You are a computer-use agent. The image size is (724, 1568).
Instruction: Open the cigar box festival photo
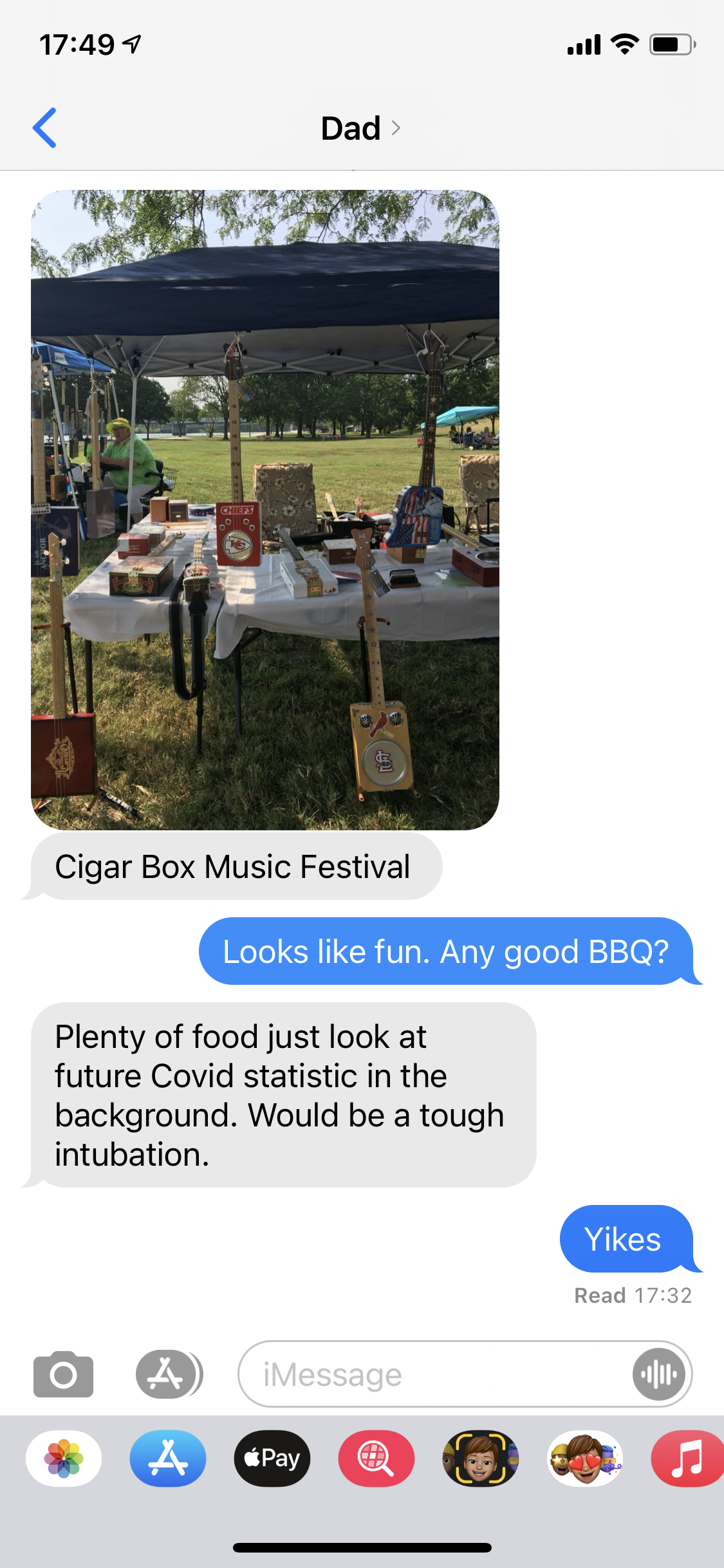point(265,510)
